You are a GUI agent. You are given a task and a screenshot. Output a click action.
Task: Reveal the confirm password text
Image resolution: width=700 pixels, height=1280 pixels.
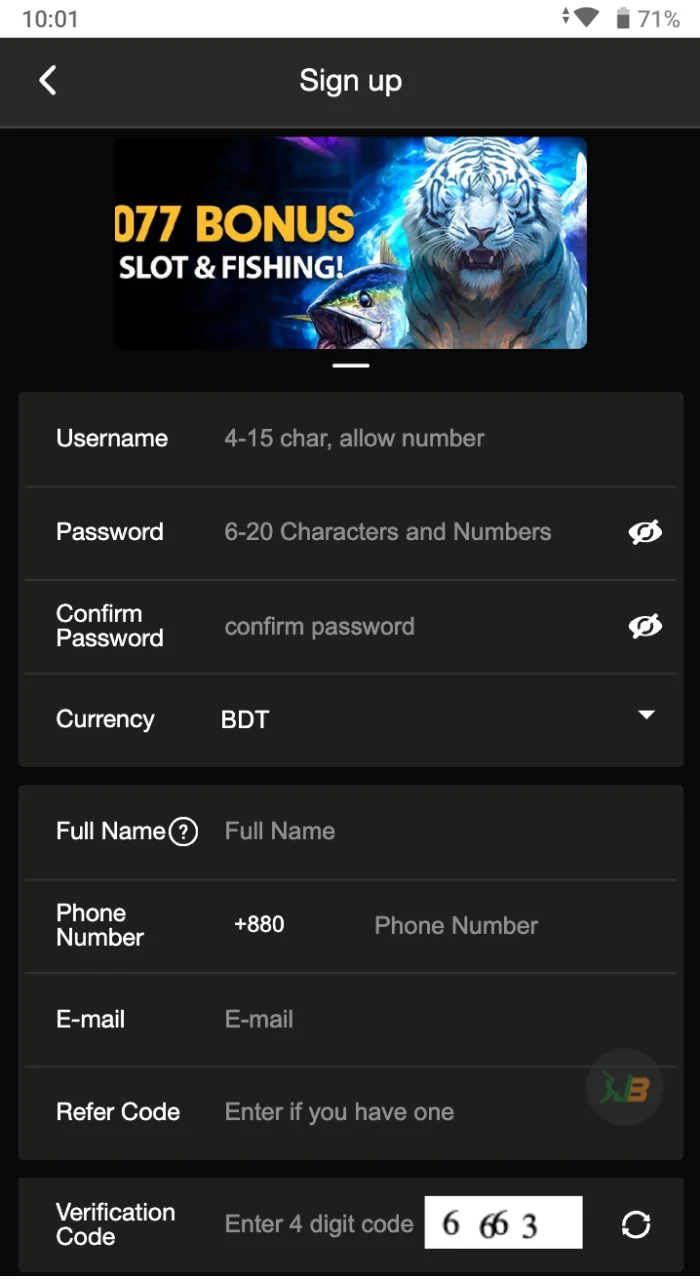(645, 627)
